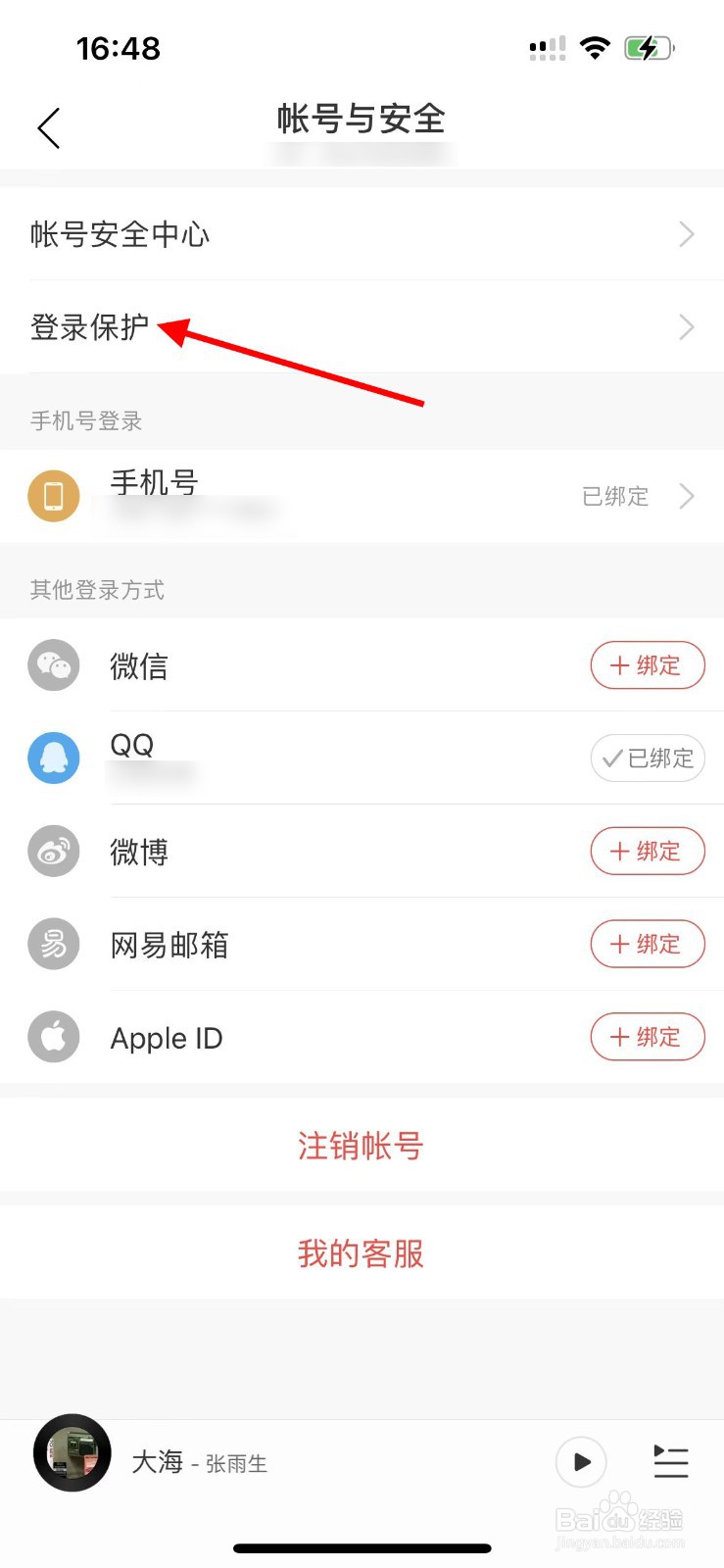
Task: Tap the Apple ID logo icon
Action: (53, 1037)
